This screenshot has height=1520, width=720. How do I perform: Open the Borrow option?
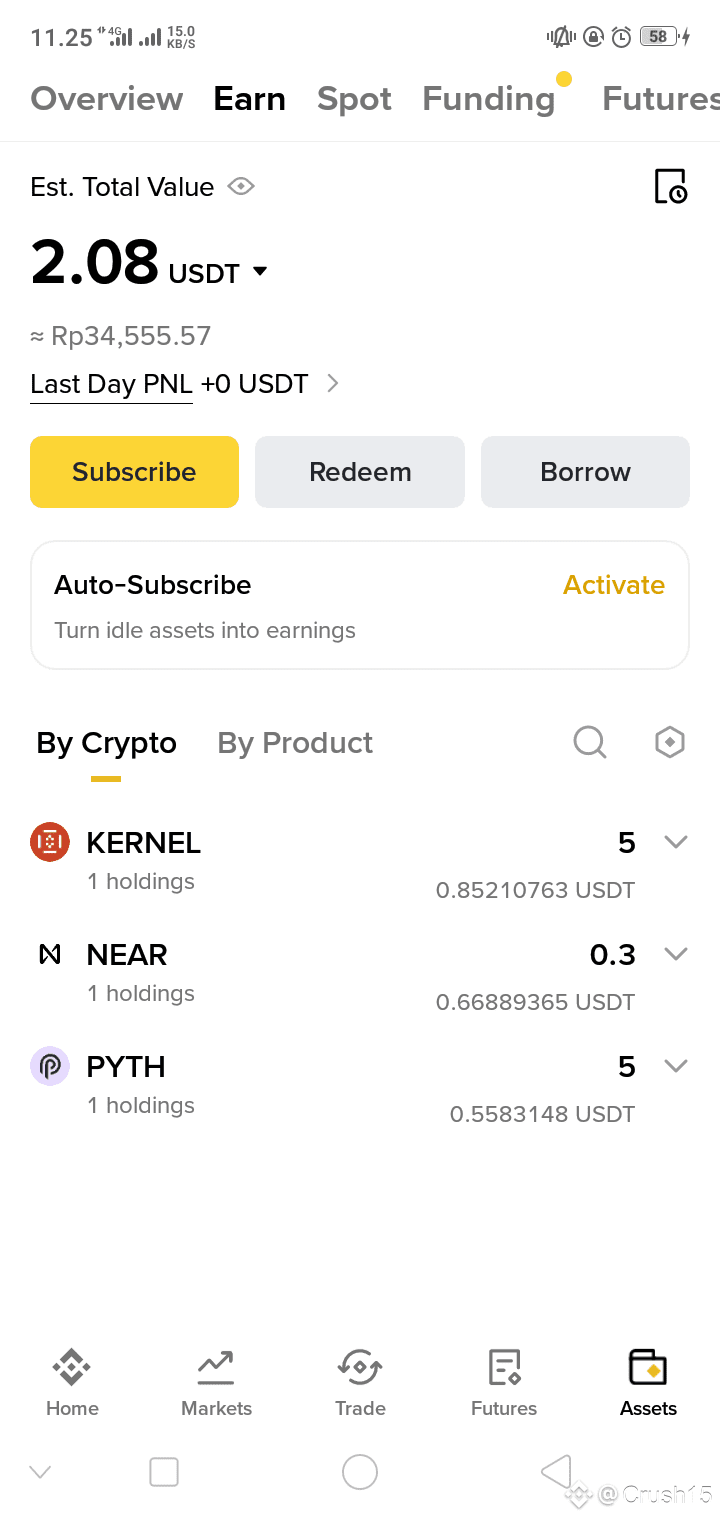point(585,472)
